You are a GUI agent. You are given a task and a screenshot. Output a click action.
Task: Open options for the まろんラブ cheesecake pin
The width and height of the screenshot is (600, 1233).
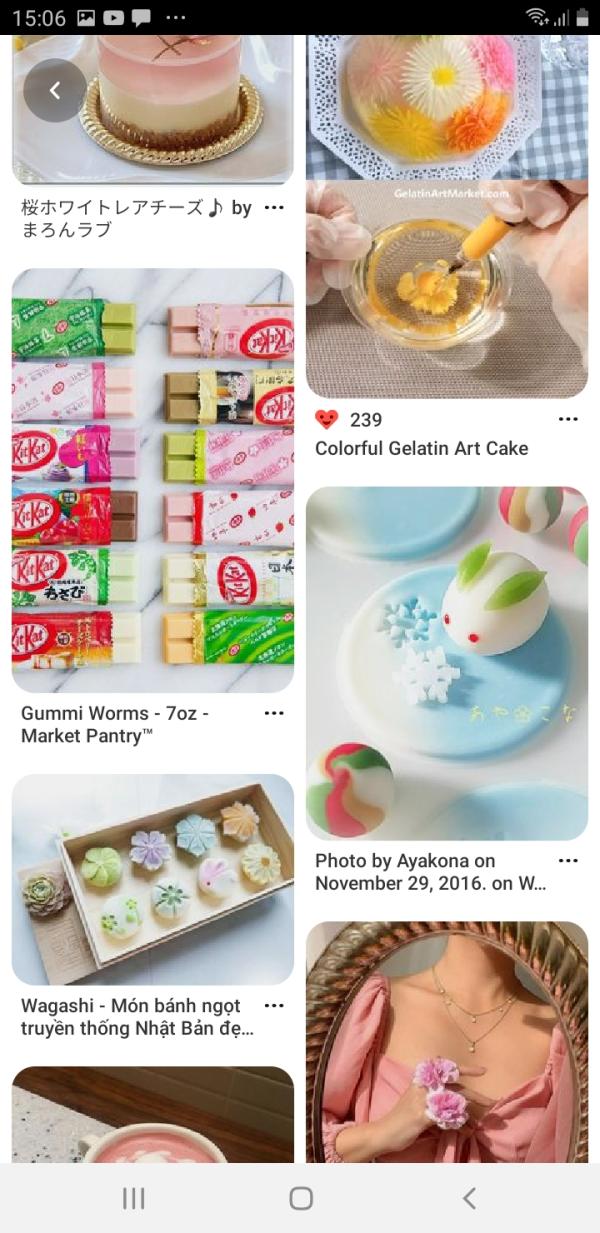tap(274, 208)
